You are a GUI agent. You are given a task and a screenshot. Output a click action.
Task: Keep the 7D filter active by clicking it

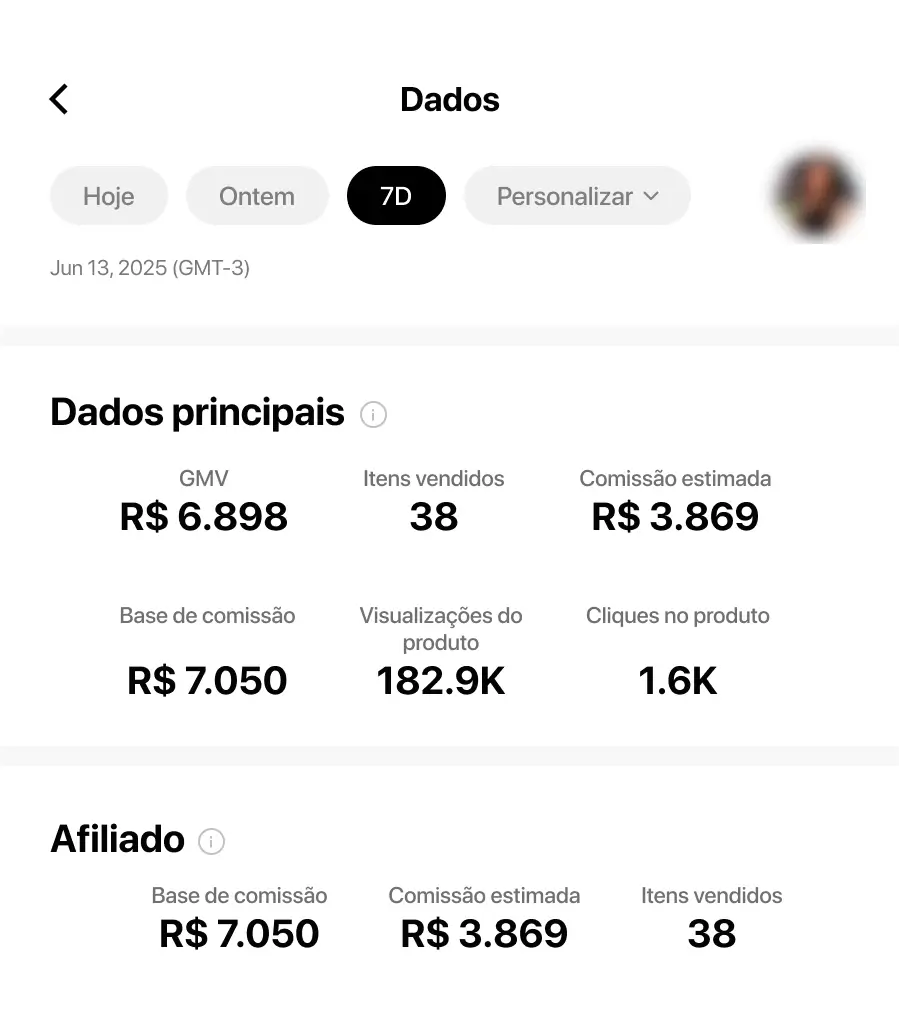(x=396, y=196)
